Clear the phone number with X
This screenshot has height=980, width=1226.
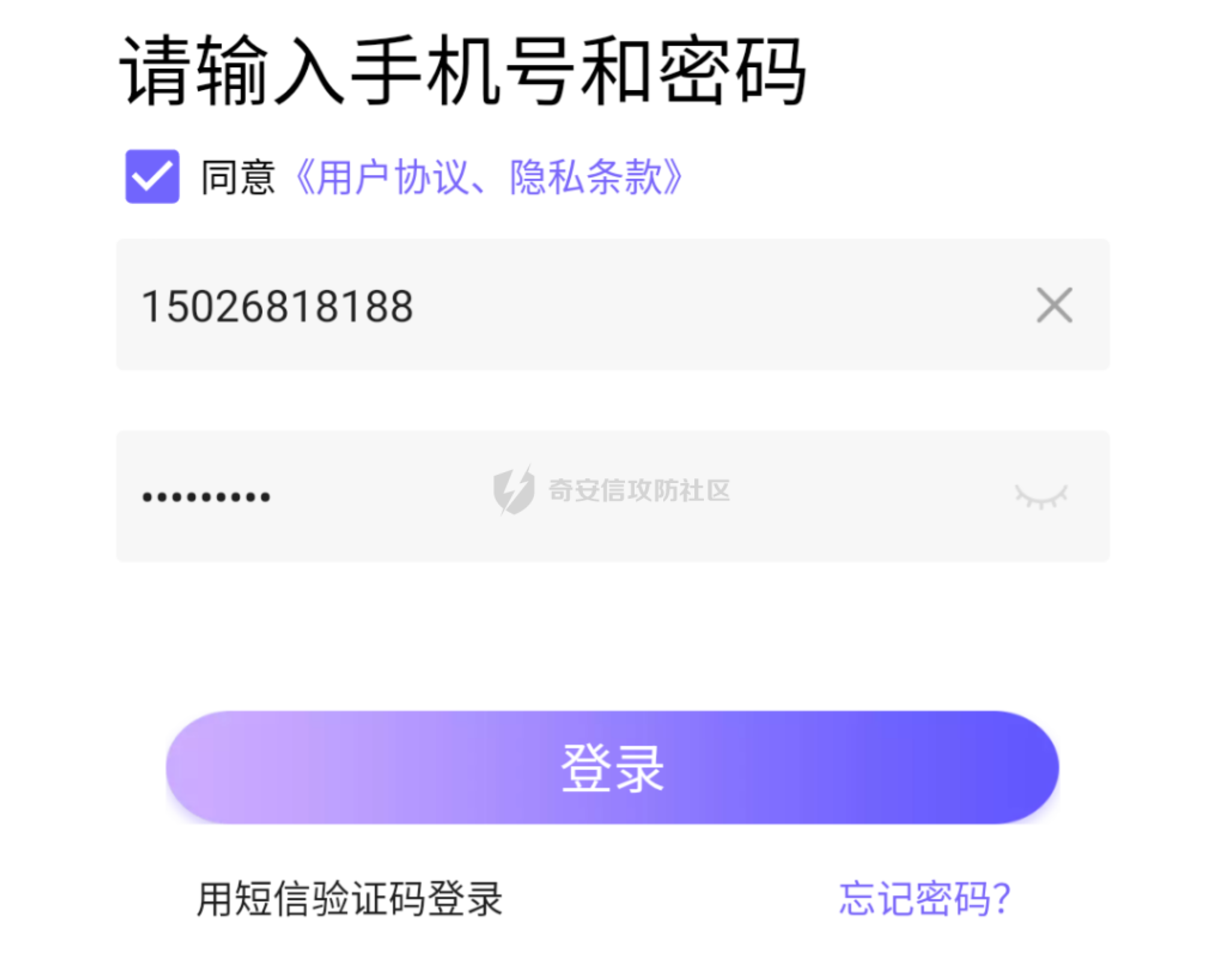coord(1054,305)
